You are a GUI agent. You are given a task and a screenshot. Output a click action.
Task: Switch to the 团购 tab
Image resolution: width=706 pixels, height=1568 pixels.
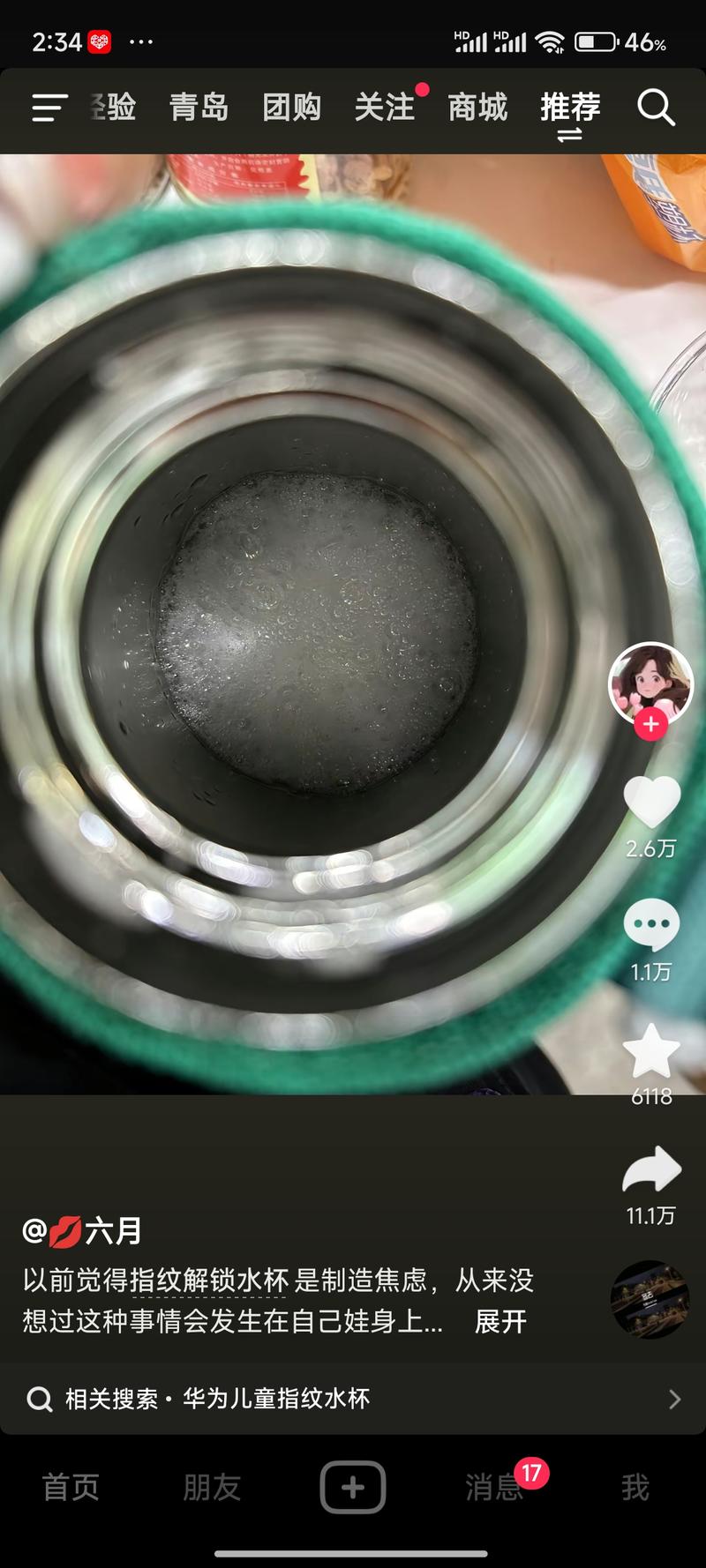click(x=291, y=106)
